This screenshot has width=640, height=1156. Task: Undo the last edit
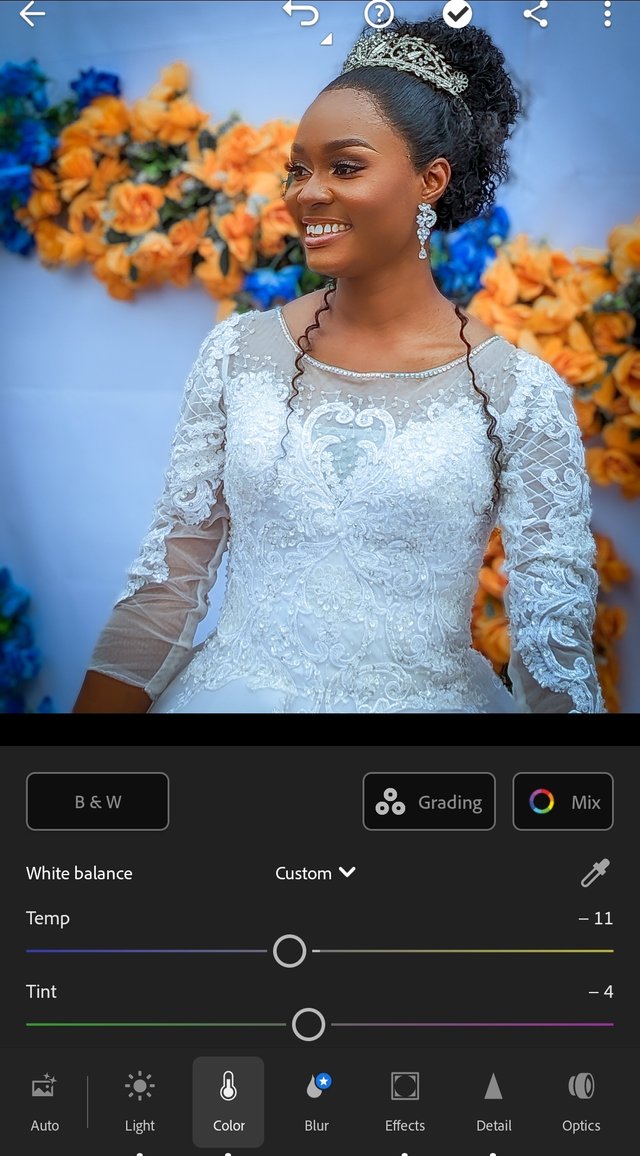point(300,14)
